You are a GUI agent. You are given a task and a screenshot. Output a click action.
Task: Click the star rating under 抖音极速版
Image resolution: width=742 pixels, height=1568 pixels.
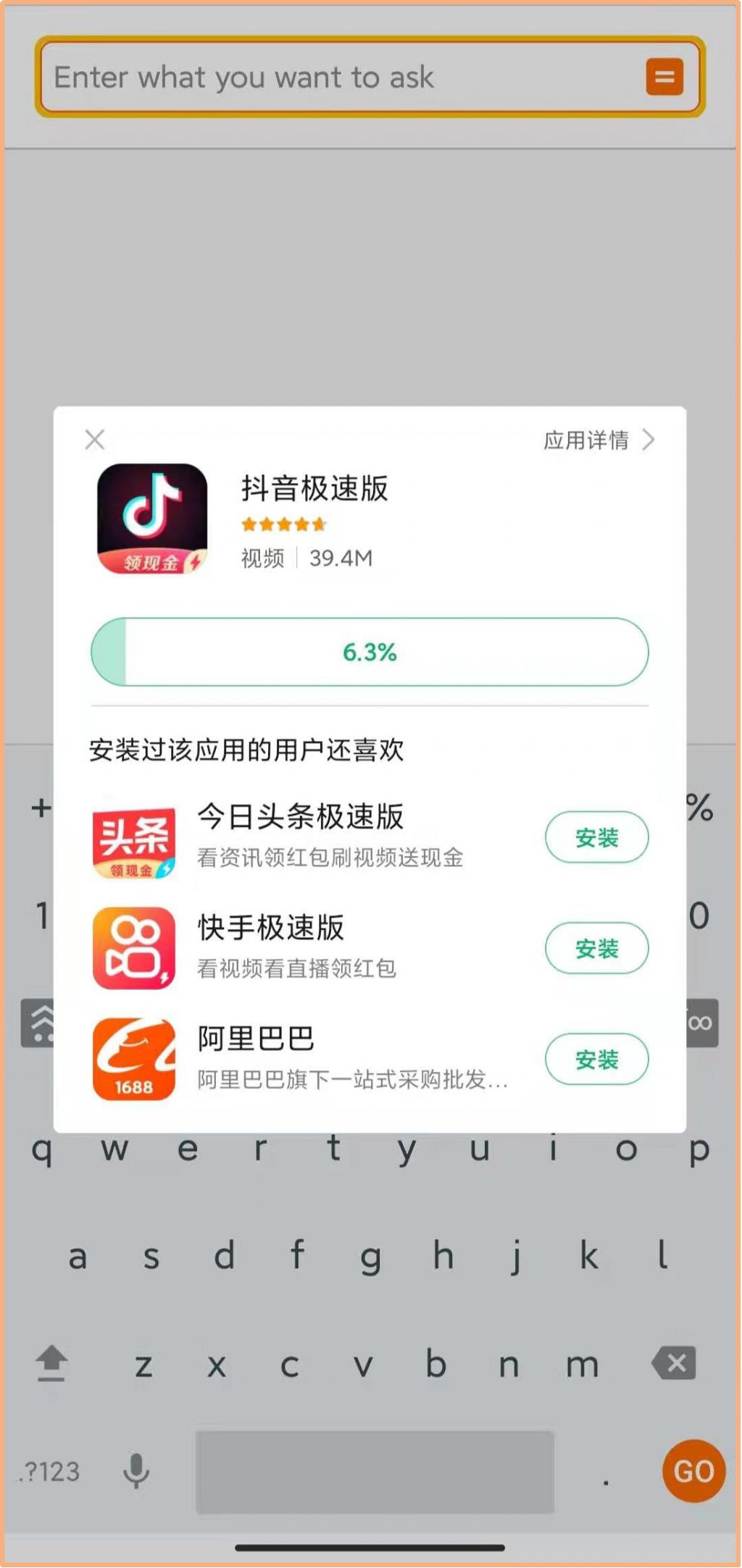283,523
